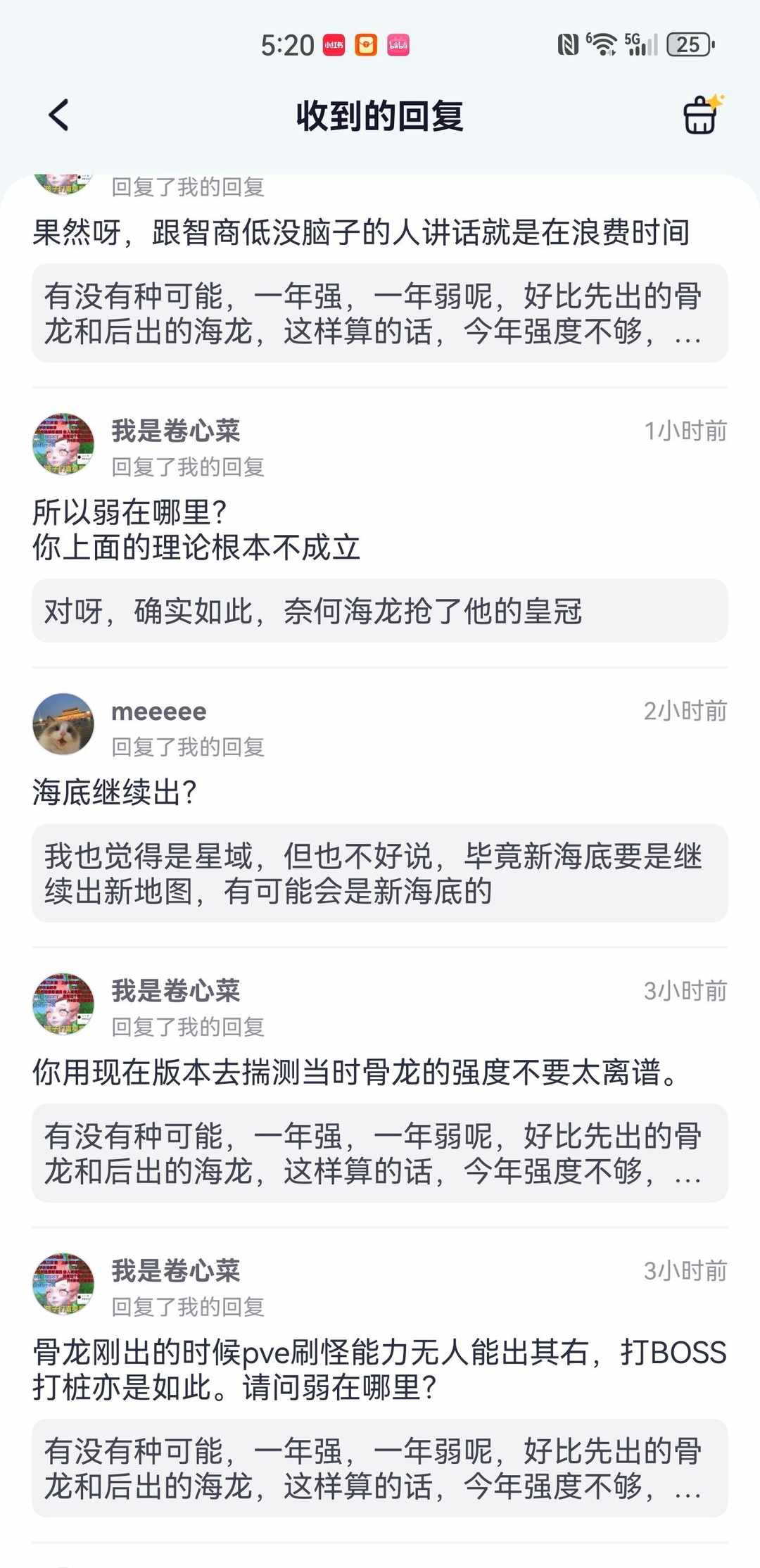
Task: Tap meeeee's cat avatar
Action: pos(63,725)
